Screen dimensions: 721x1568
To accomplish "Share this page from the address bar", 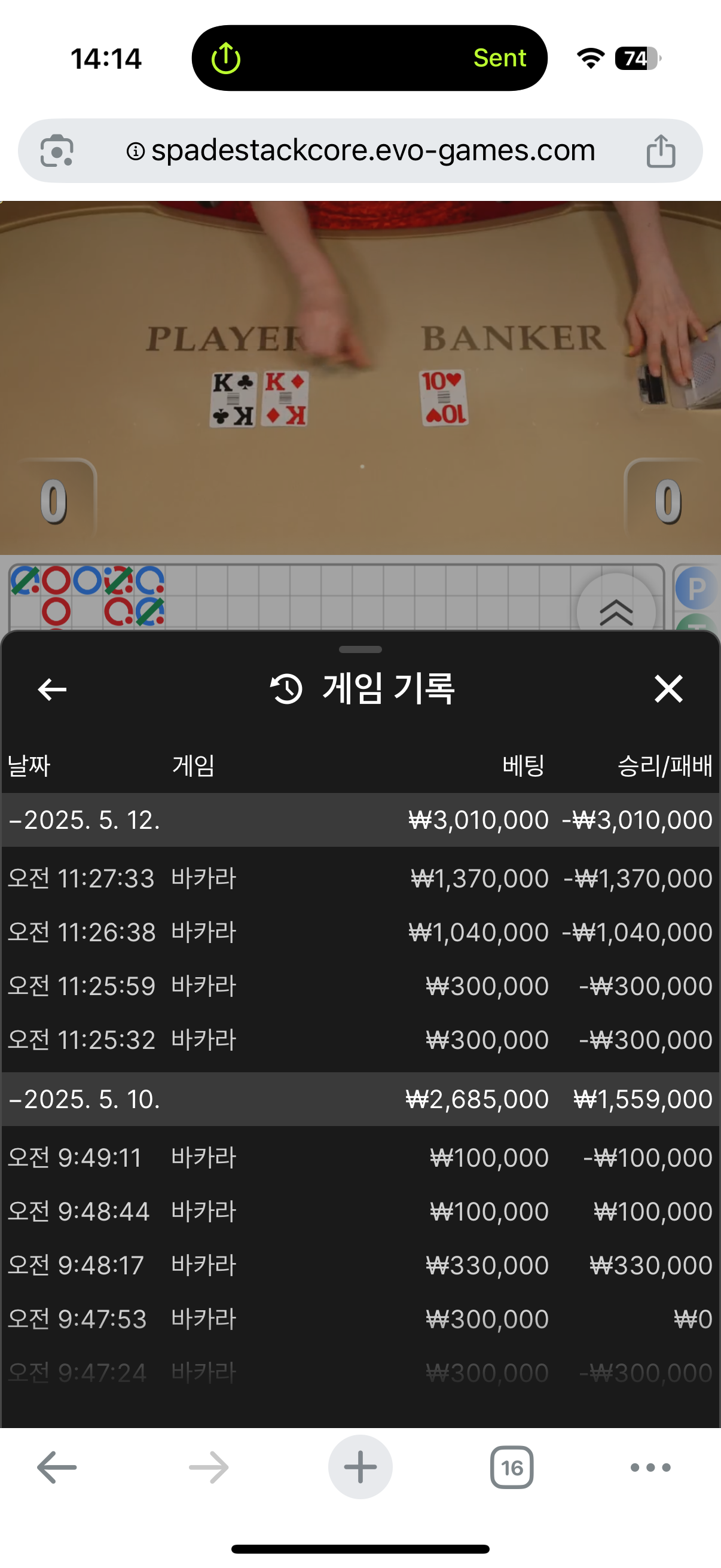I will [661, 150].
